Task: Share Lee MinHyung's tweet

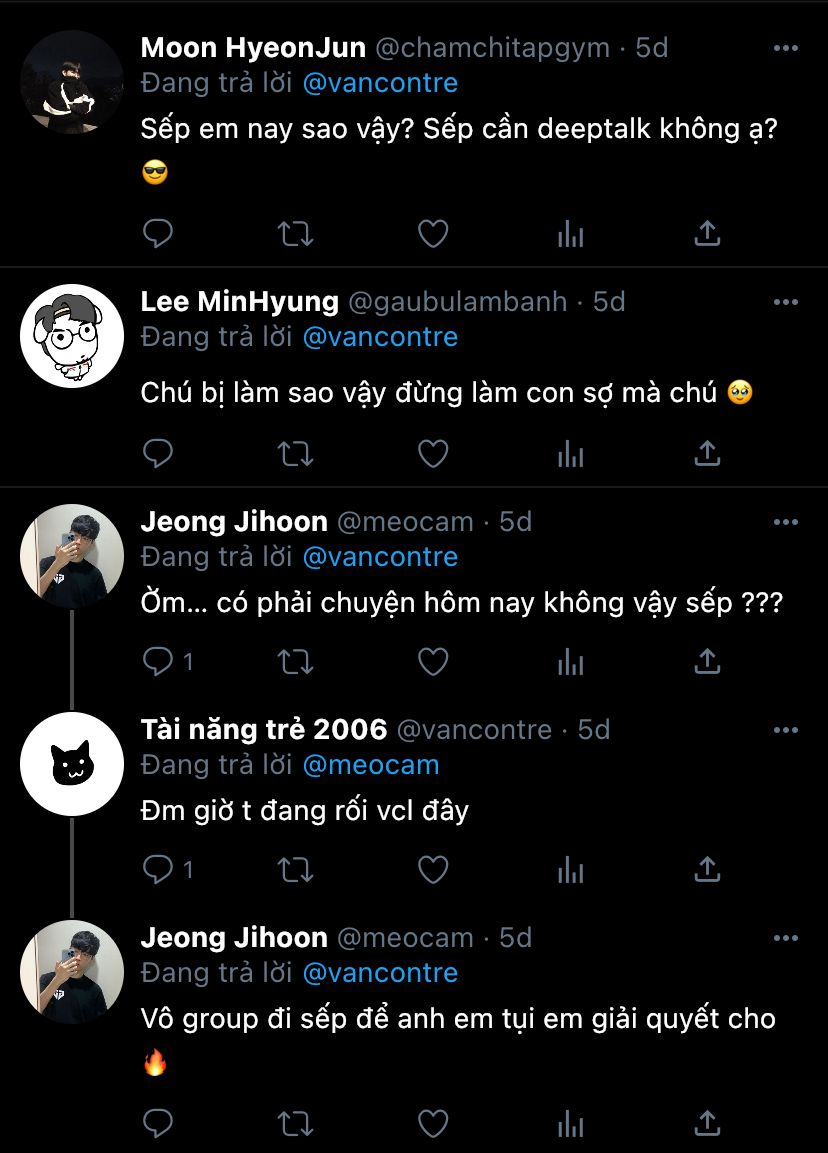Action: tap(707, 454)
